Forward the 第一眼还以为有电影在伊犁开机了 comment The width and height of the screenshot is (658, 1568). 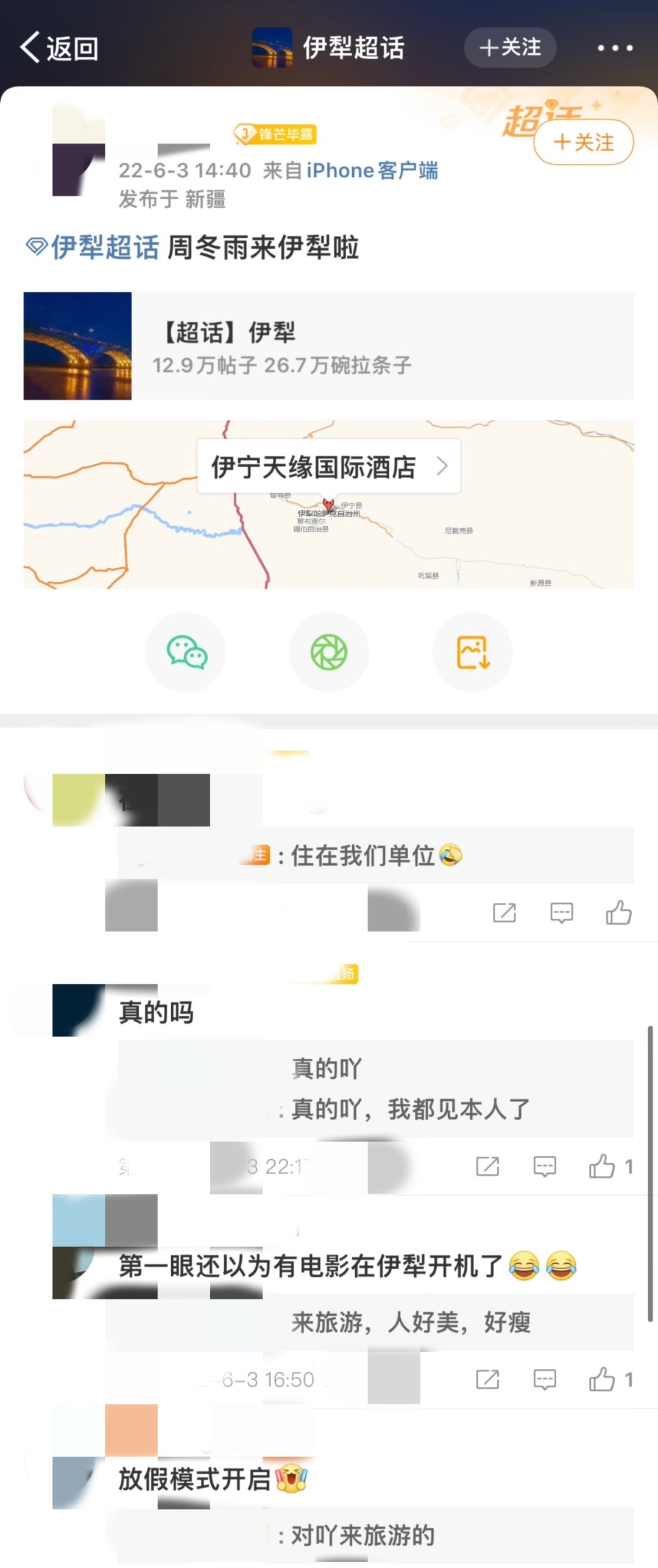[x=487, y=1379]
